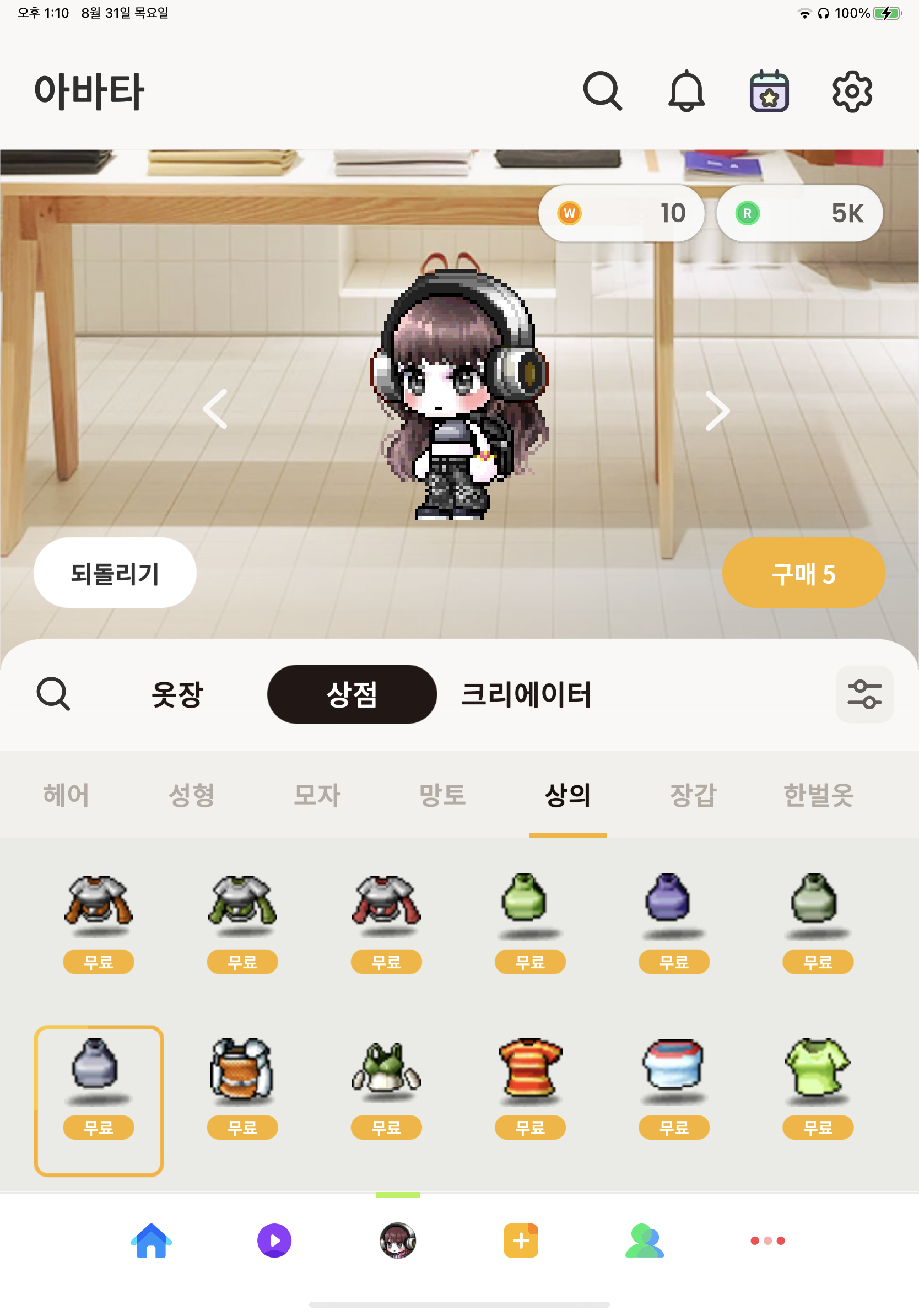Open the notifications bell
This screenshot has height=1316, width=919.
pyautogui.click(x=686, y=91)
